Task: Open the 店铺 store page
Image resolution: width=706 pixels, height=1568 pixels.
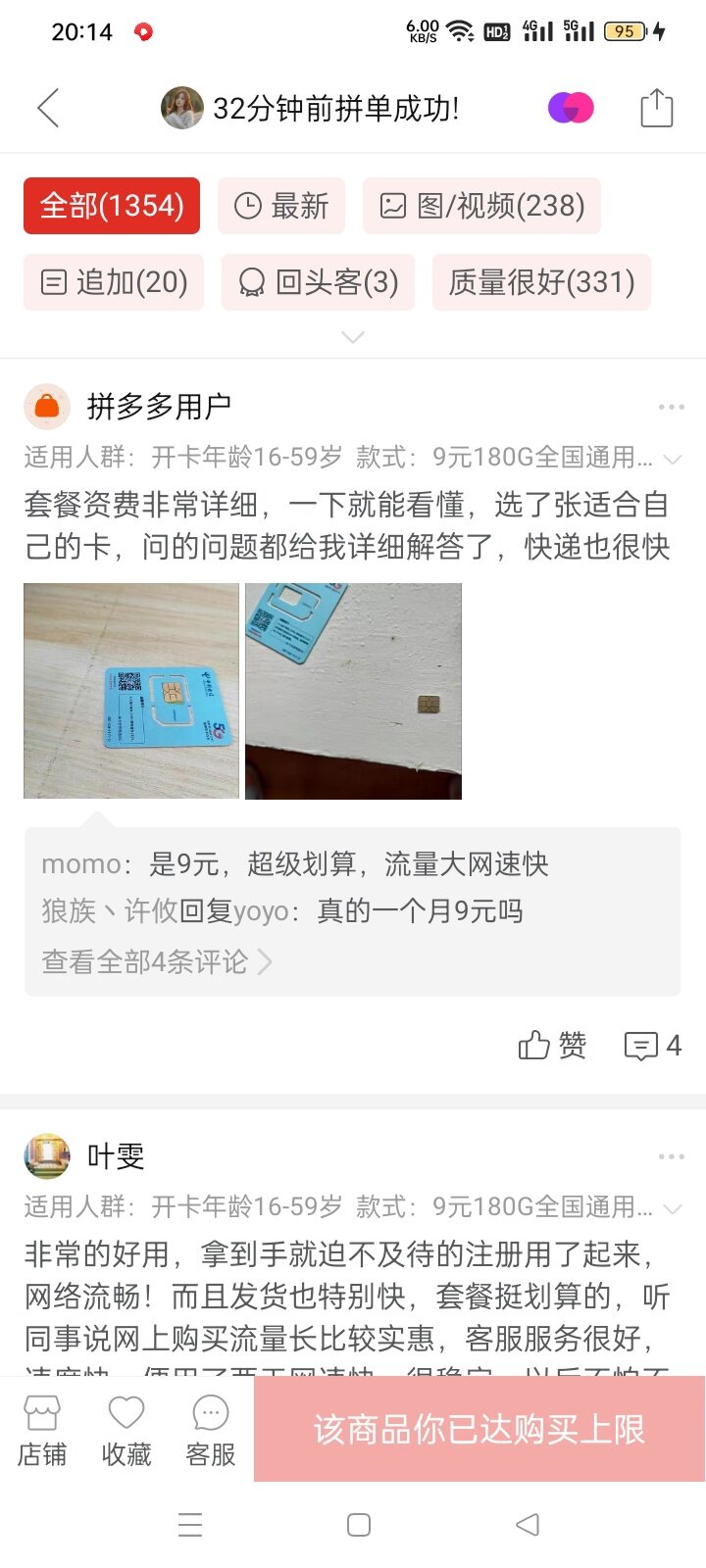Action: [x=42, y=1431]
